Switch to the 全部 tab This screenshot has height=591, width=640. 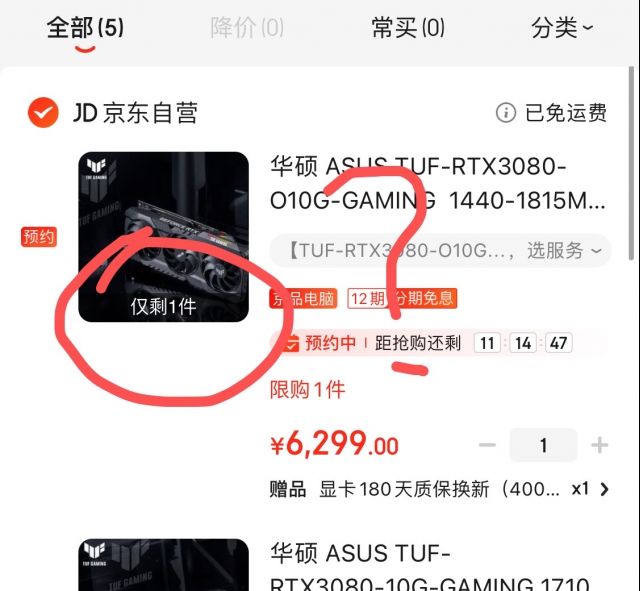pyautogui.click(x=85, y=28)
